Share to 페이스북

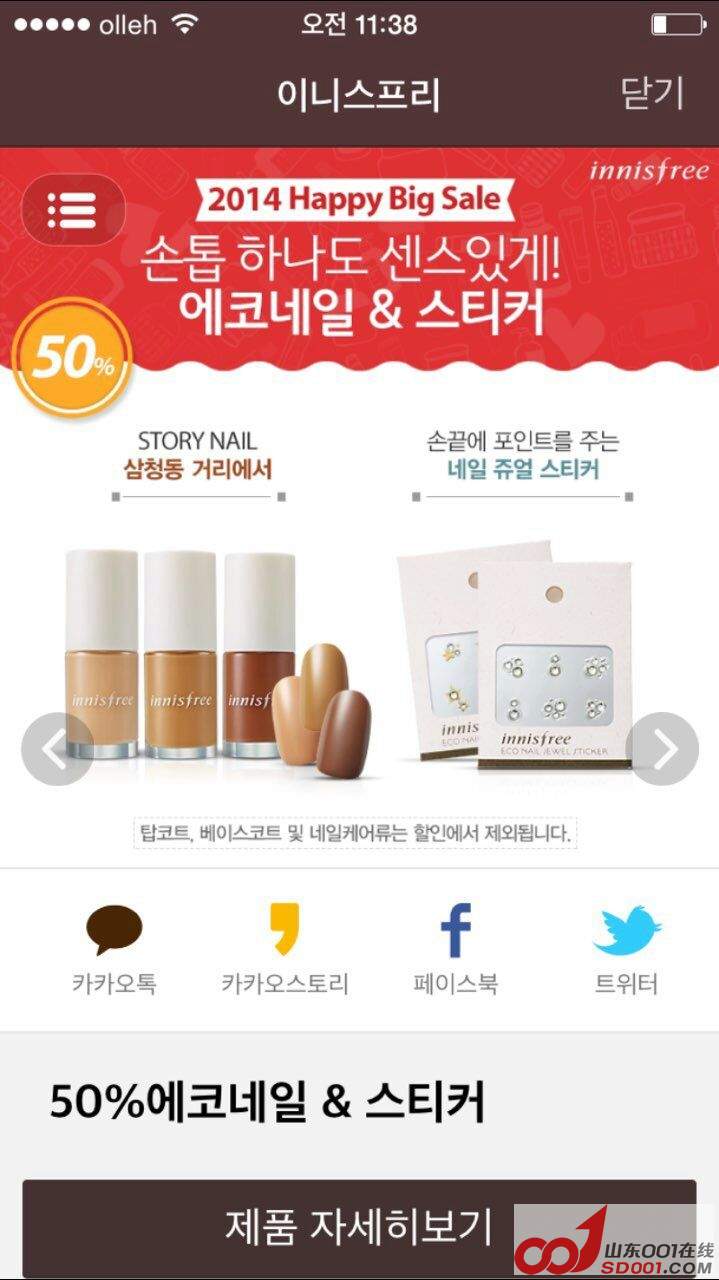point(456,947)
